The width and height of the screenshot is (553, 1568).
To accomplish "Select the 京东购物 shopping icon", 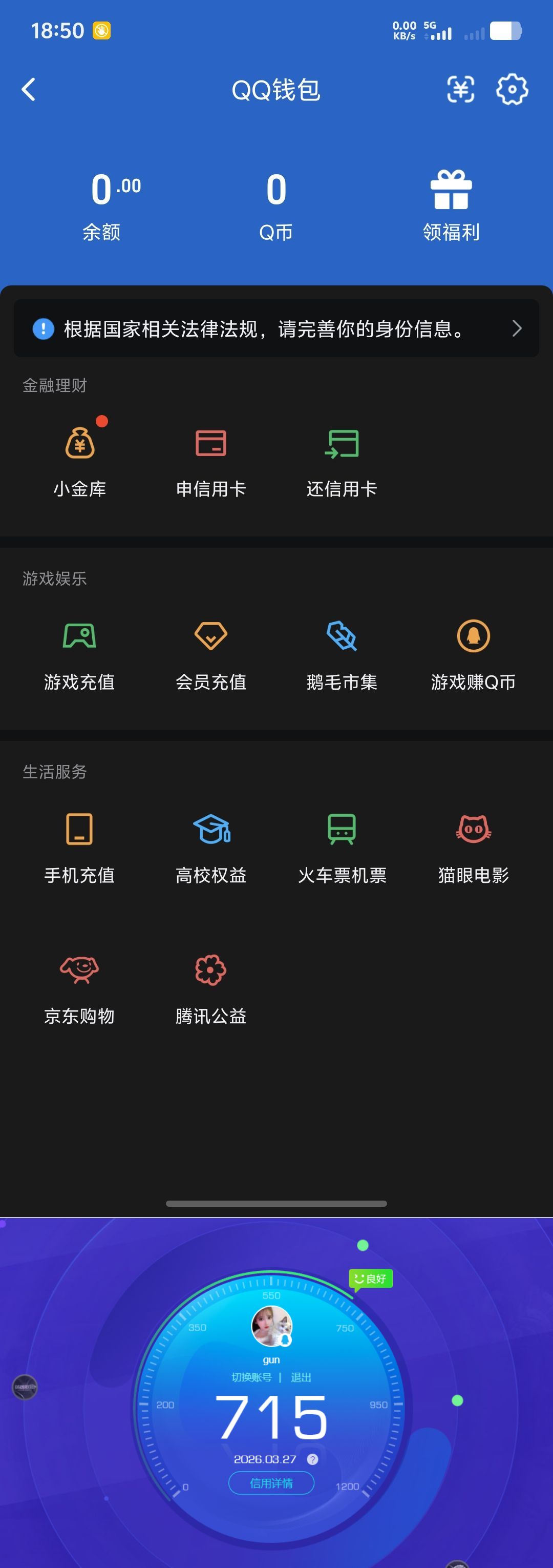I will [x=80, y=986].
